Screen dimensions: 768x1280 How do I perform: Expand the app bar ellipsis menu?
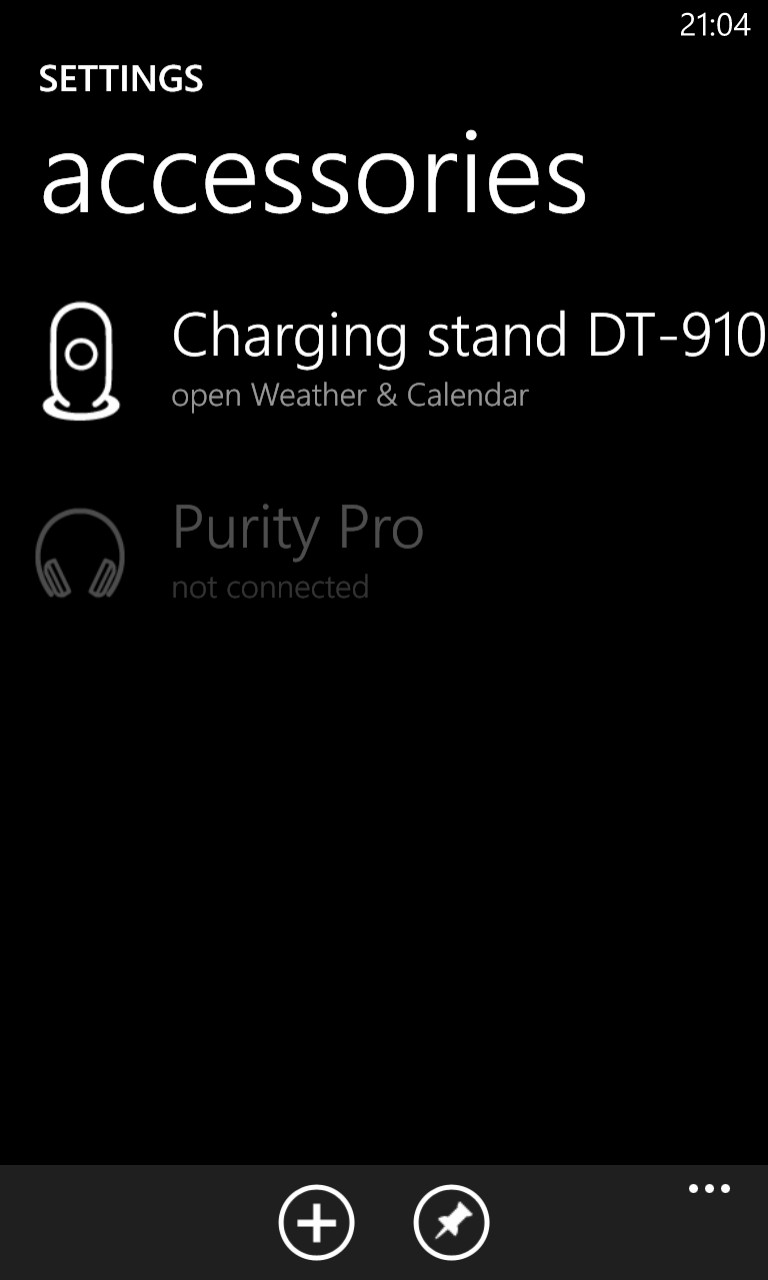tap(709, 1189)
